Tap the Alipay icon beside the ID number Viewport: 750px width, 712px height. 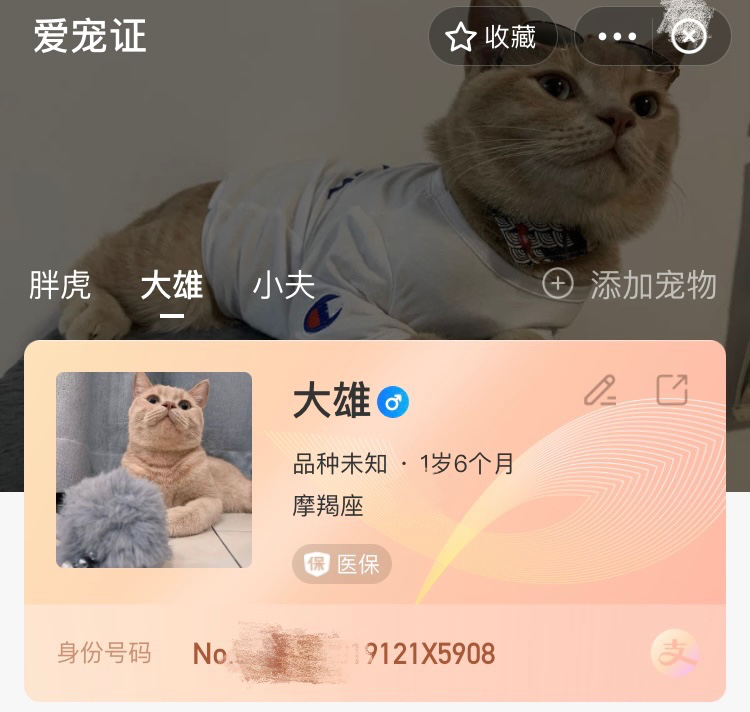pyautogui.click(x=674, y=654)
